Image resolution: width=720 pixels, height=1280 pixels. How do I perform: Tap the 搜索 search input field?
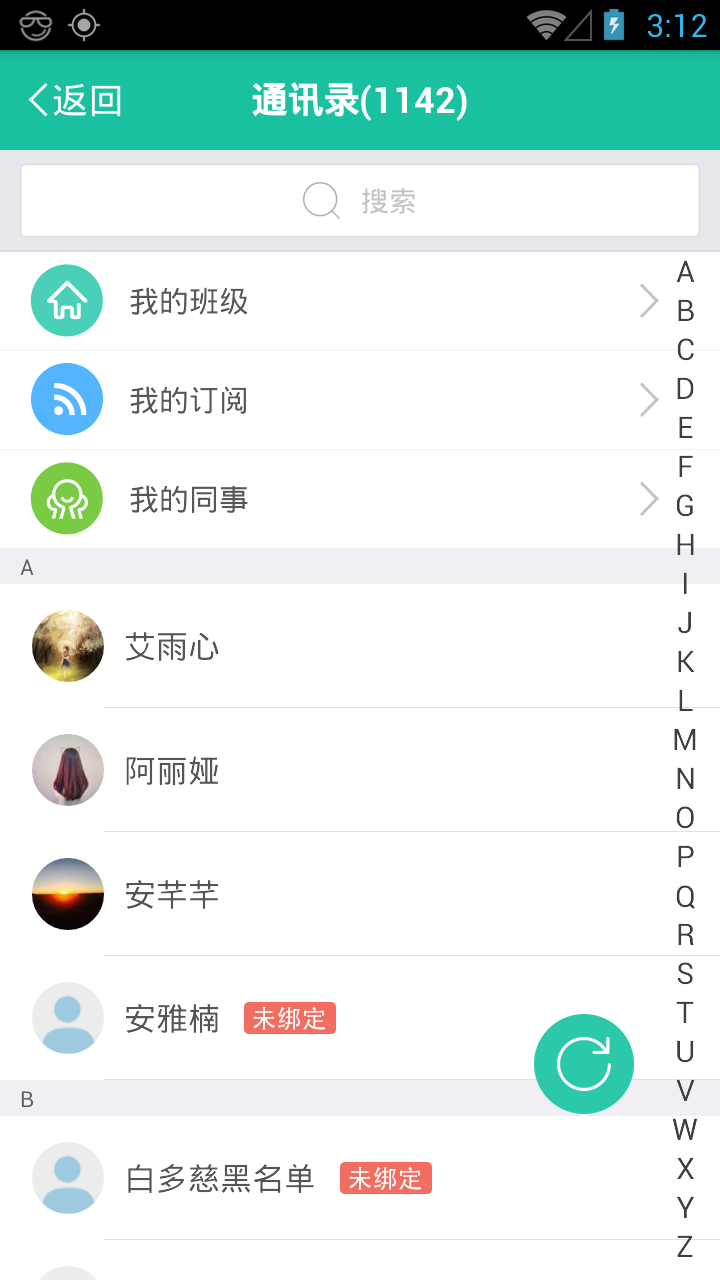[x=400, y=200]
